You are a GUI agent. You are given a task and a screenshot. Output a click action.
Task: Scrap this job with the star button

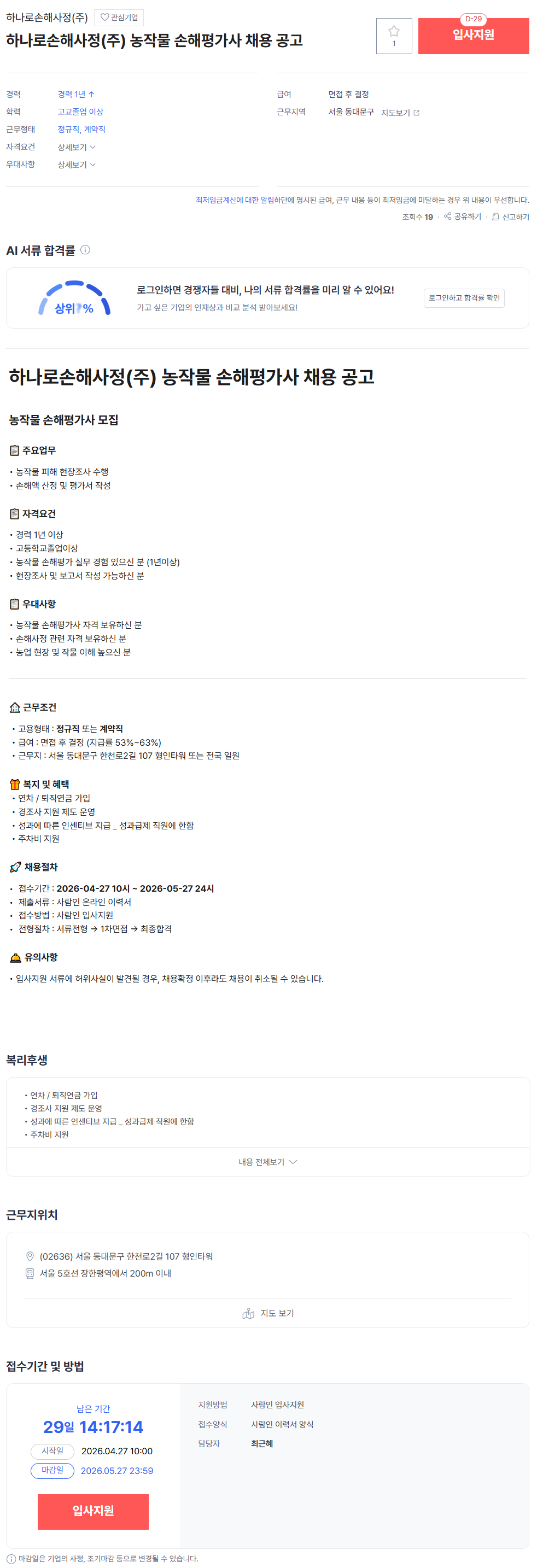coord(393,36)
